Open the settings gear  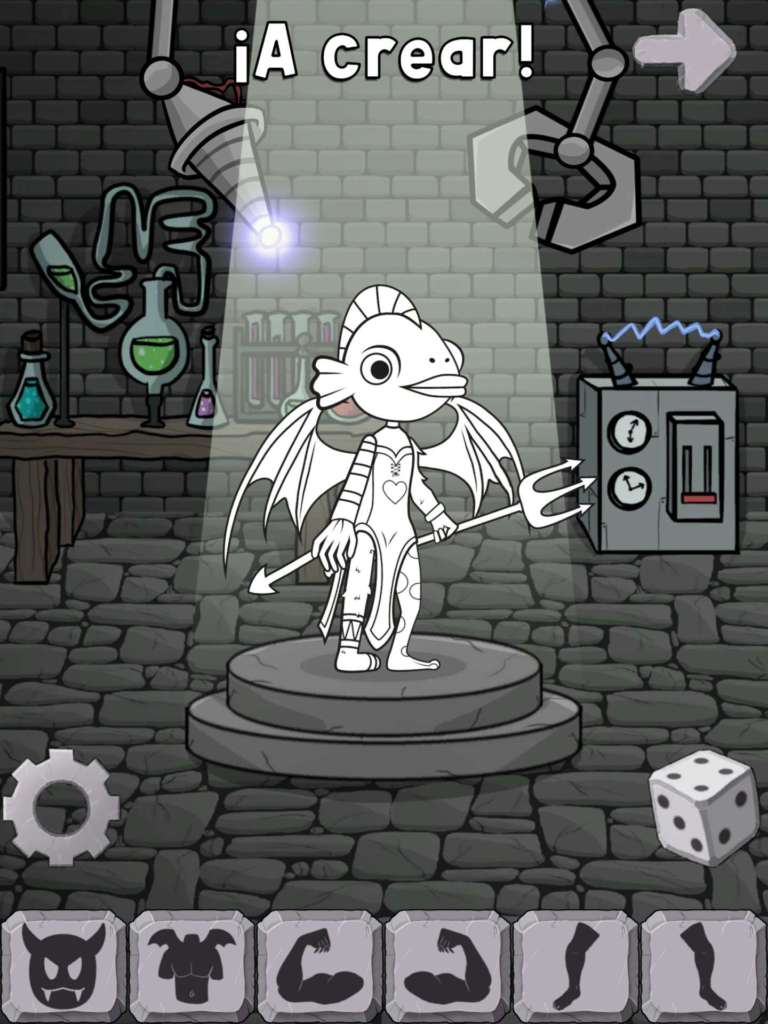coord(61,806)
